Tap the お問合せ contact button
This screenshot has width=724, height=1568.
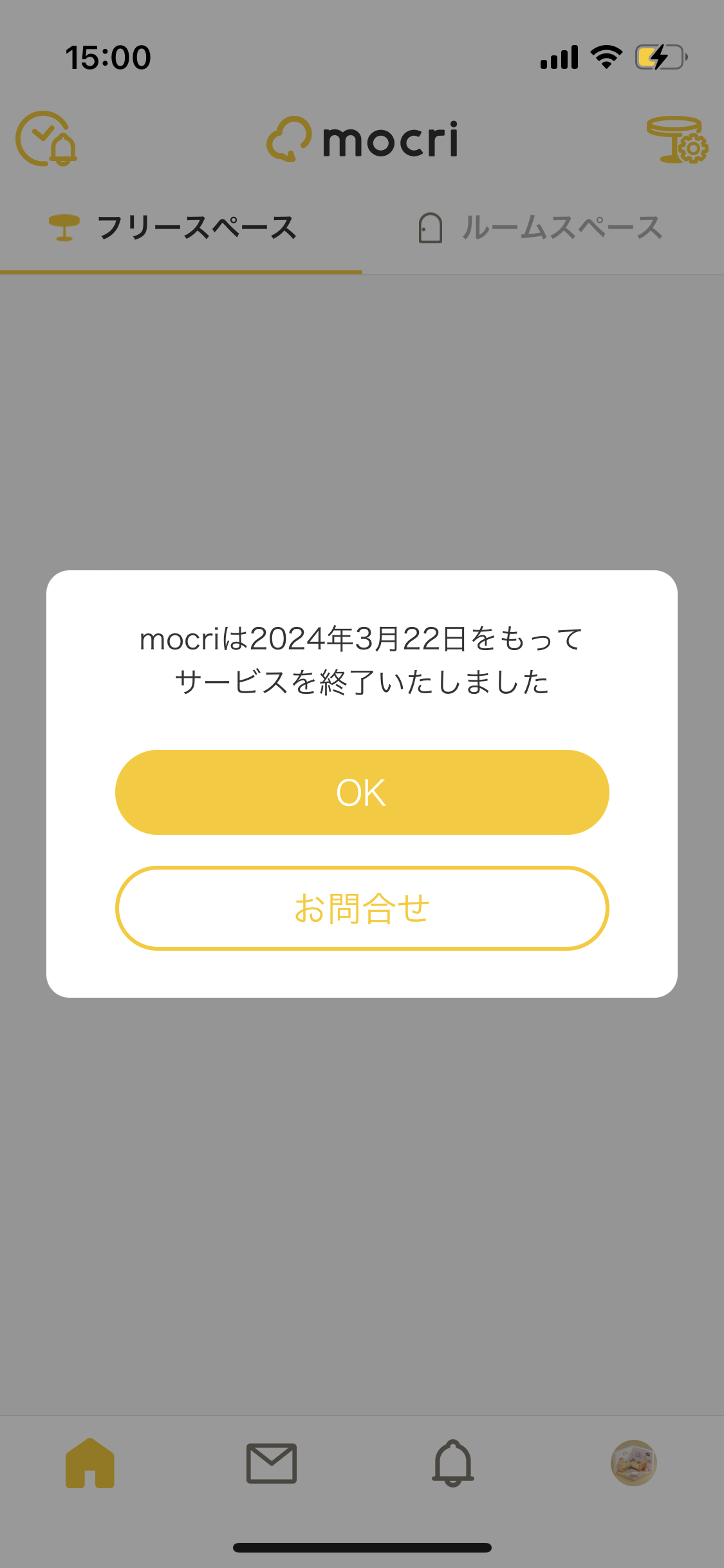[x=362, y=908]
